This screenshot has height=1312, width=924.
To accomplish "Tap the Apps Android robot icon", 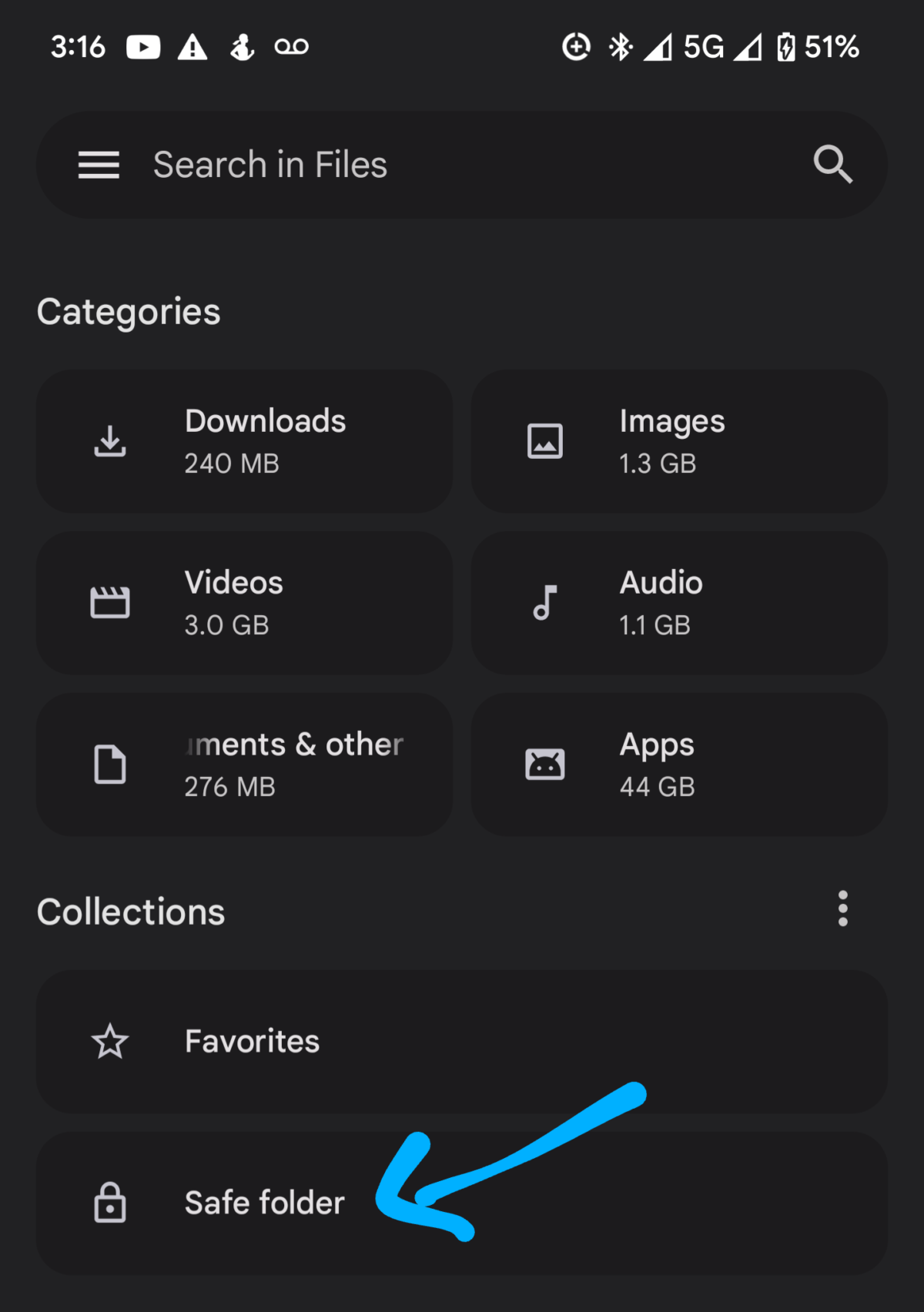I will click(545, 764).
